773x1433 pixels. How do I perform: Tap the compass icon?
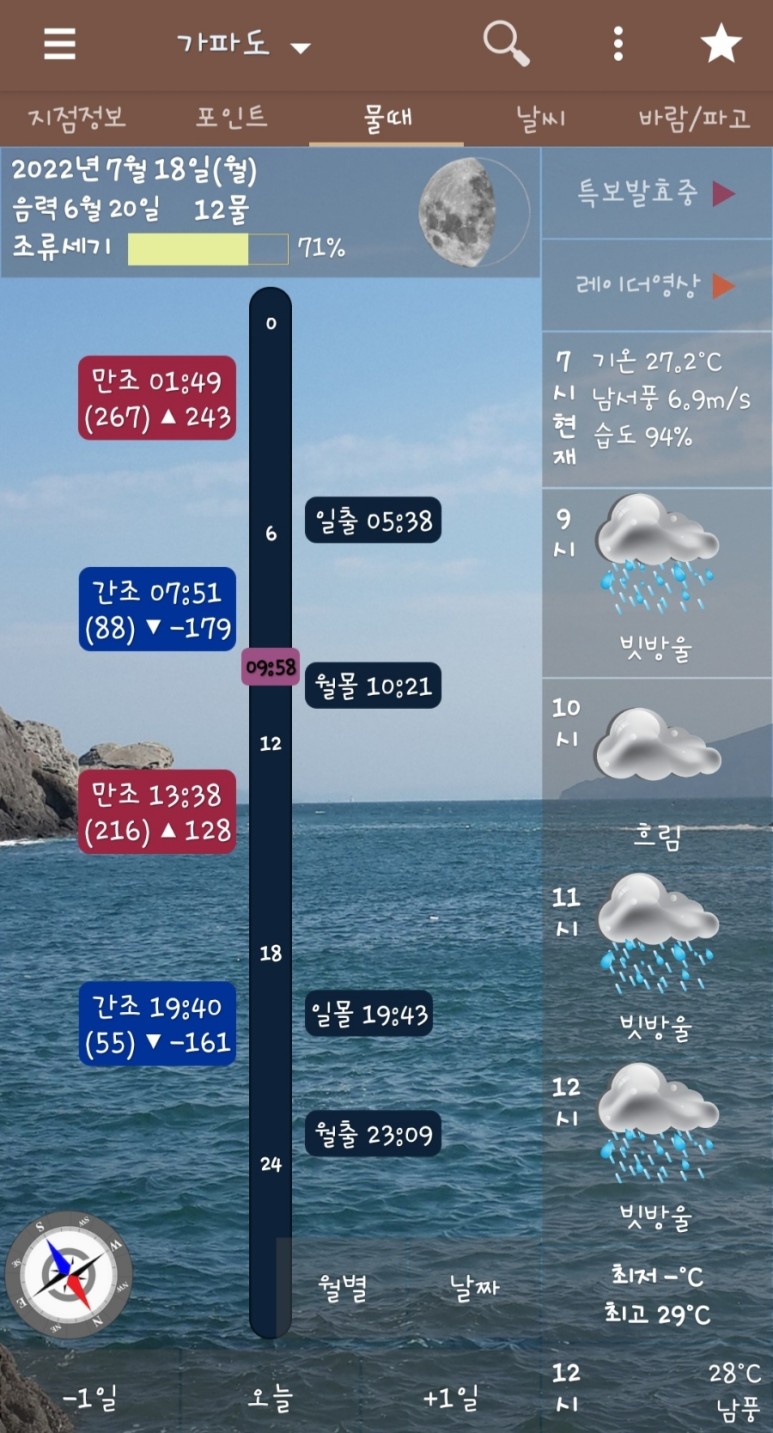[x=69, y=1275]
